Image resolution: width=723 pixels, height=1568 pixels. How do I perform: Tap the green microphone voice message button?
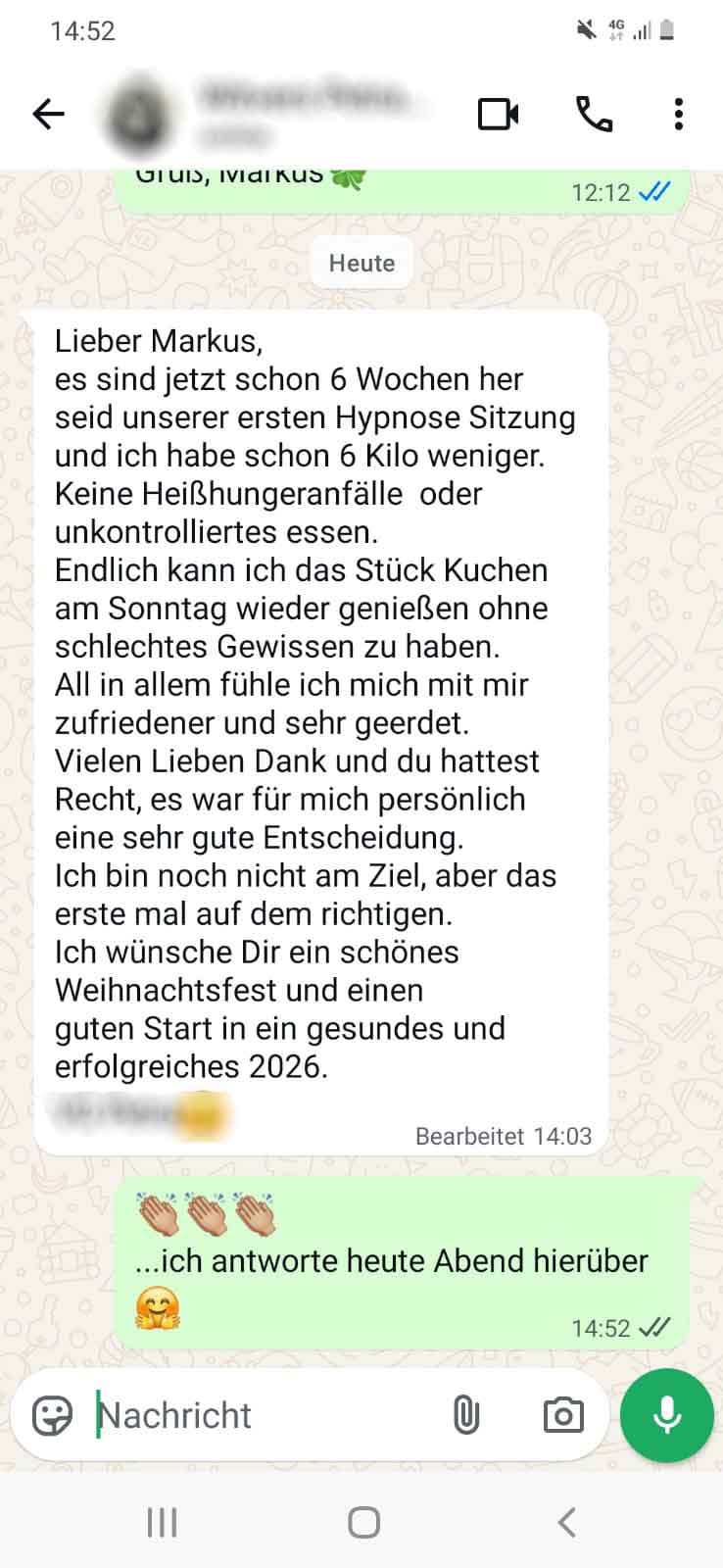667,1415
